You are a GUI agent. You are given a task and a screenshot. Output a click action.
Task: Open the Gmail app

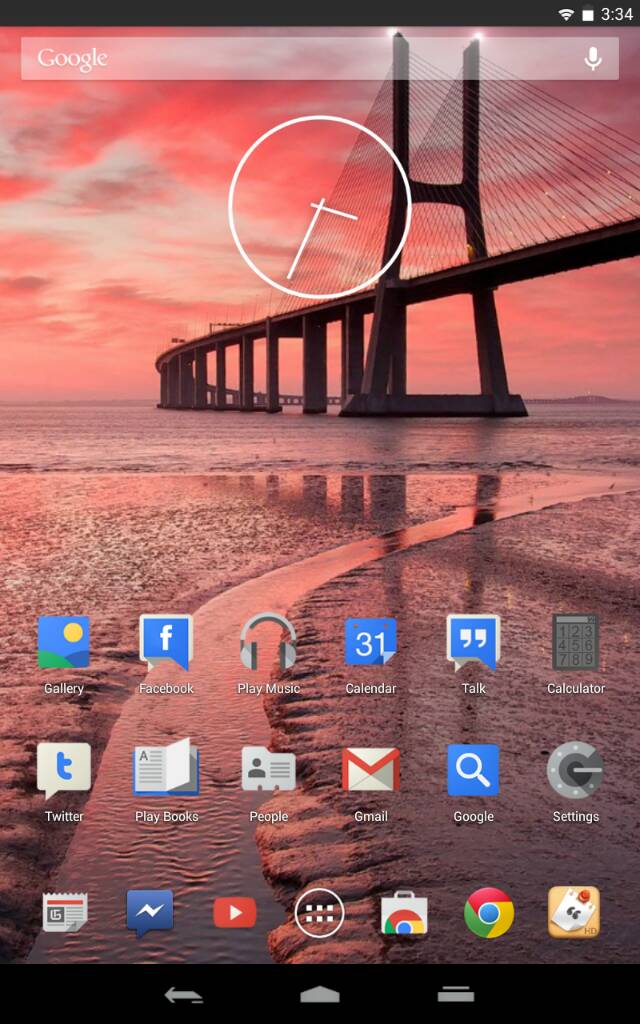pos(371,772)
